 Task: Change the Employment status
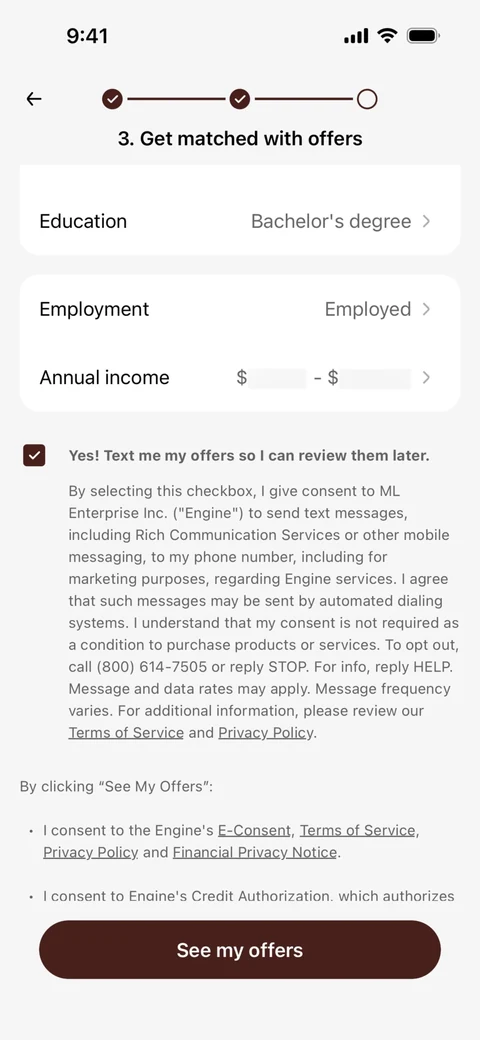click(240, 309)
